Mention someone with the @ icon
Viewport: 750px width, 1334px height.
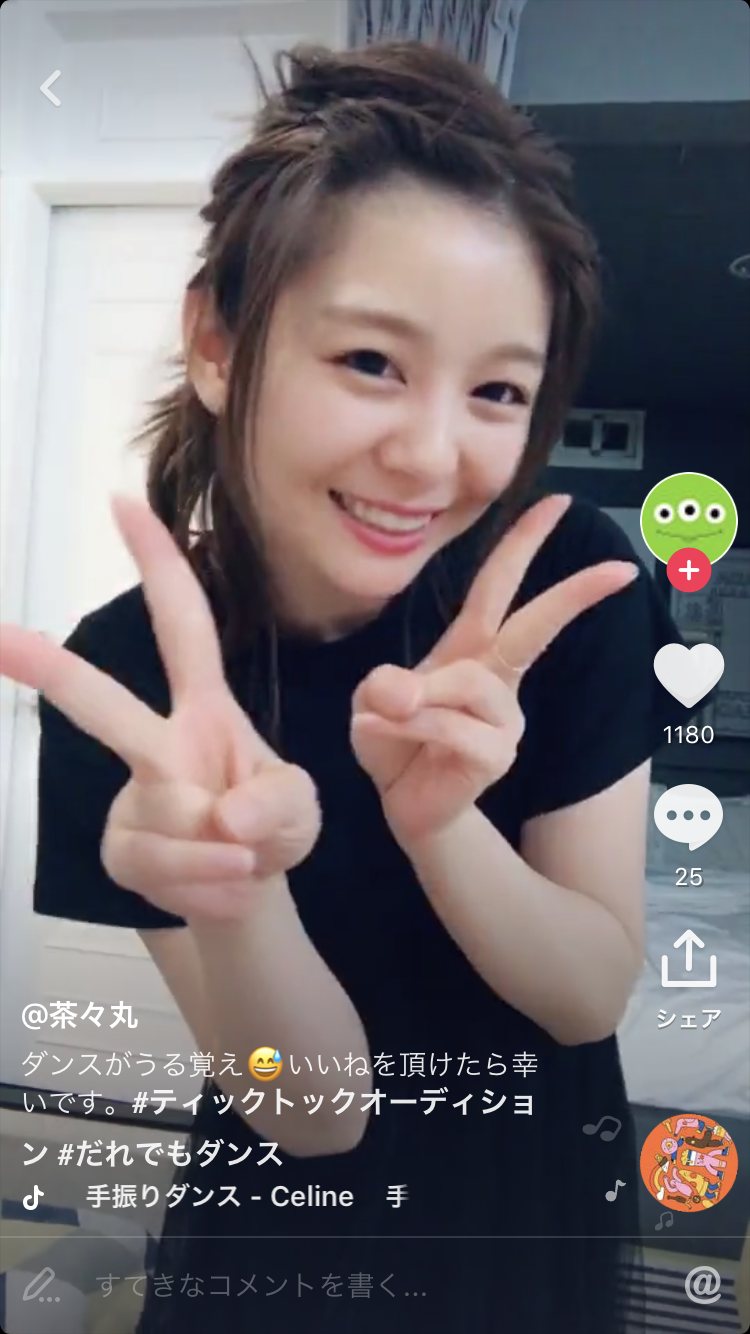703,1285
